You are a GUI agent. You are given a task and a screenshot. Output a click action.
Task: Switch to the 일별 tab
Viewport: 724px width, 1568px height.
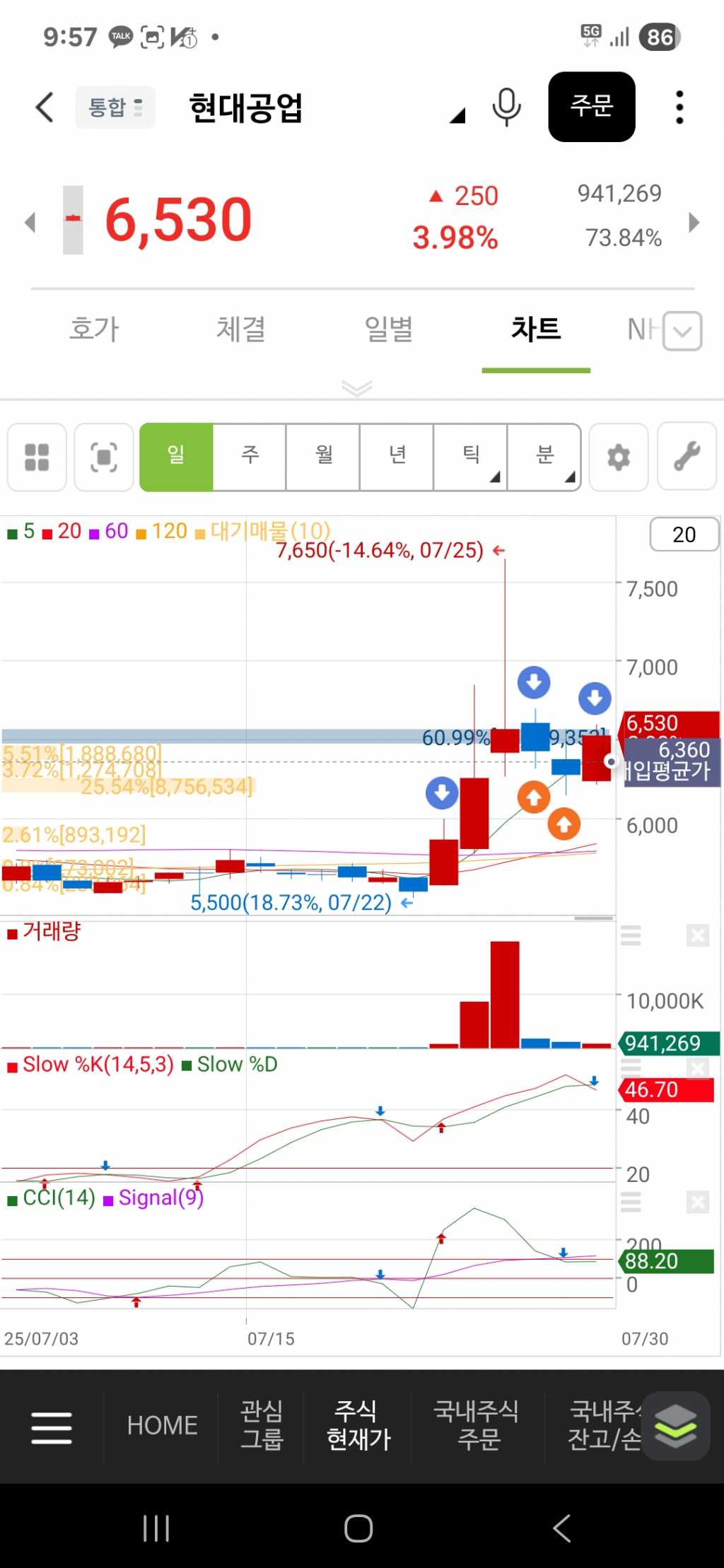pyautogui.click(x=388, y=329)
